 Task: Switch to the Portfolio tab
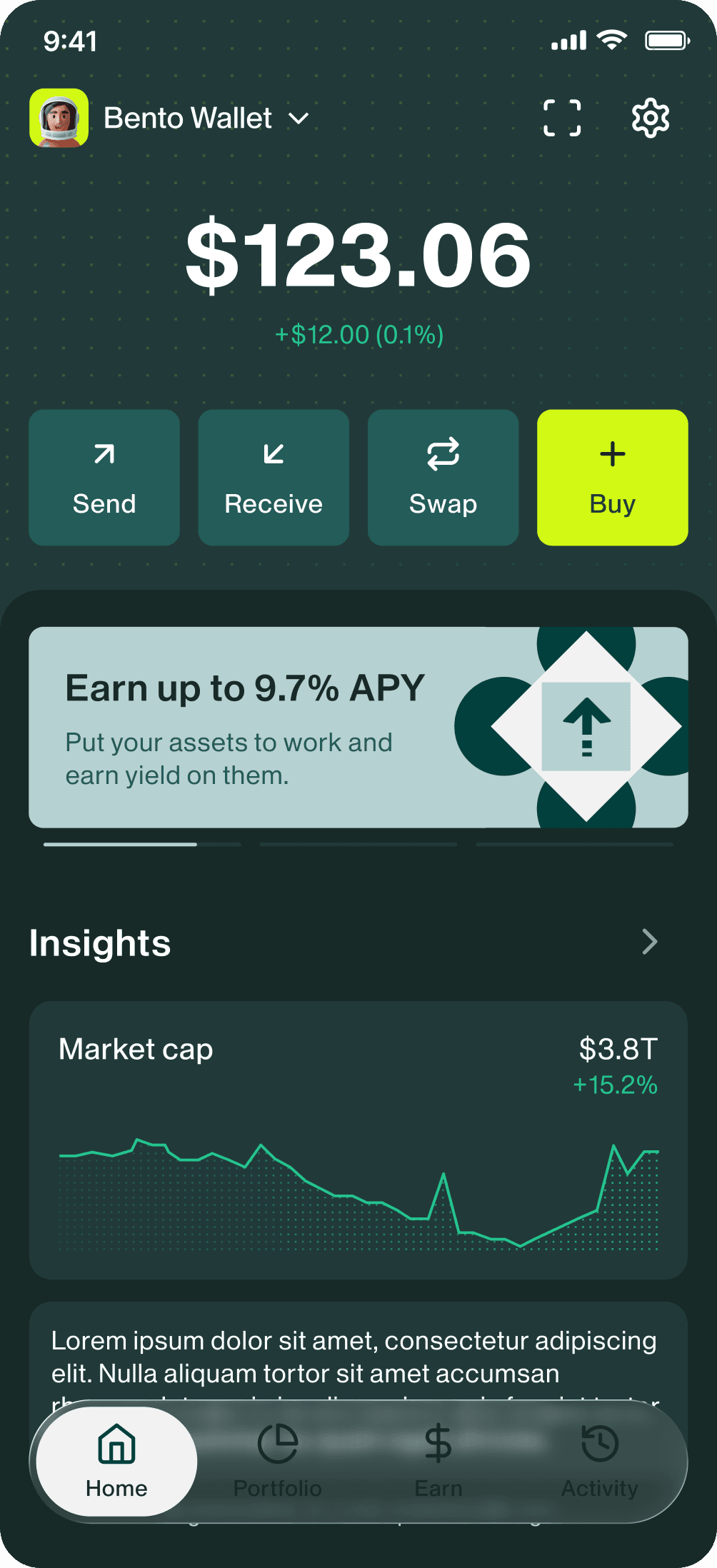pos(277,1461)
